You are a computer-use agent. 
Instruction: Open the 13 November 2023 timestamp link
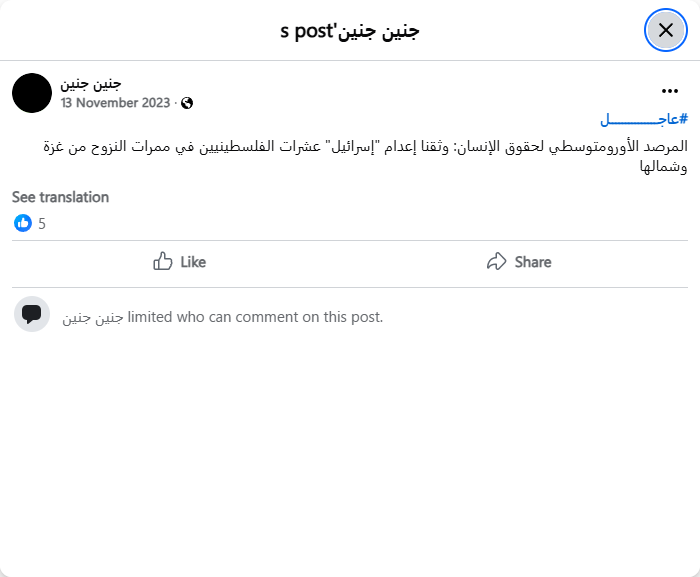click(x=116, y=102)
